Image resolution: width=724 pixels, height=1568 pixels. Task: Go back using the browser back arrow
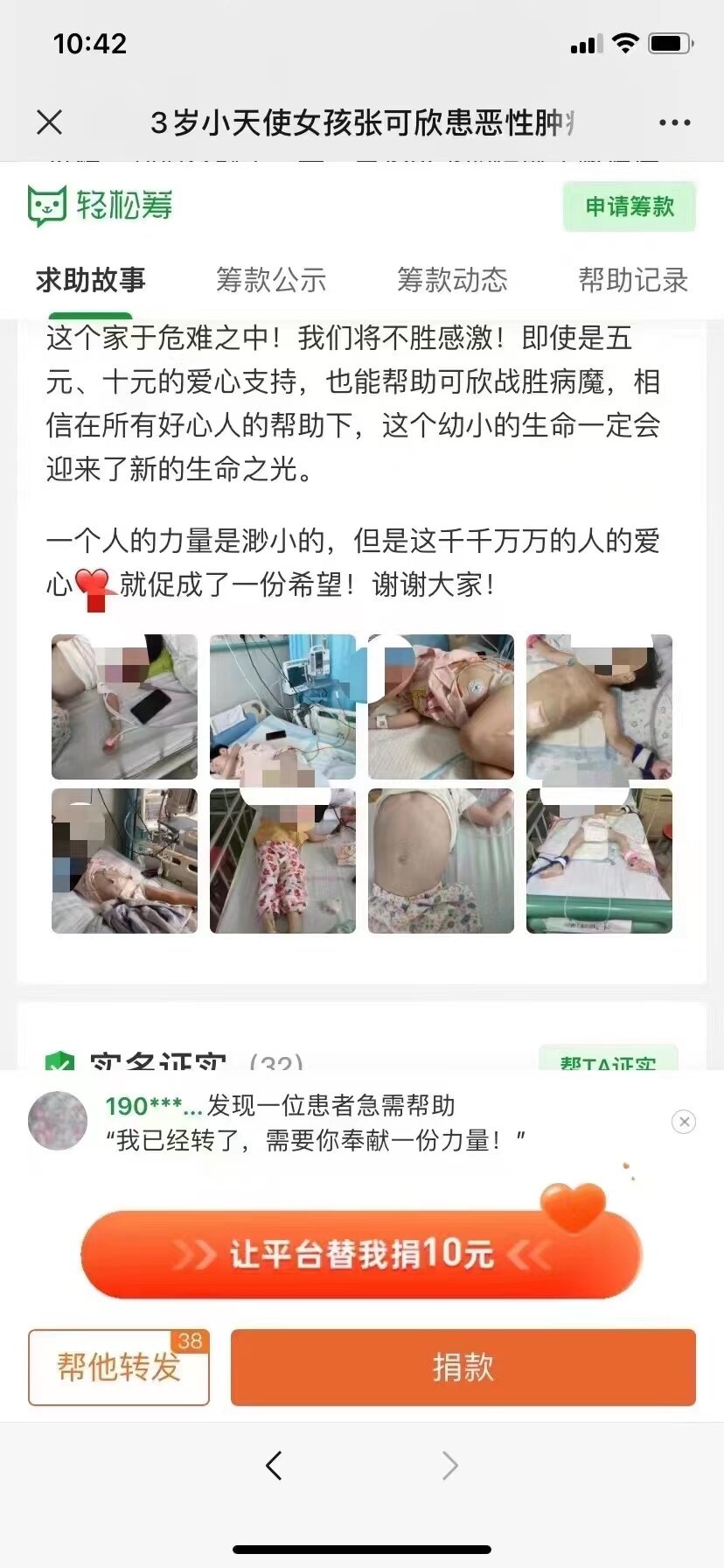tap(274, 1465)
